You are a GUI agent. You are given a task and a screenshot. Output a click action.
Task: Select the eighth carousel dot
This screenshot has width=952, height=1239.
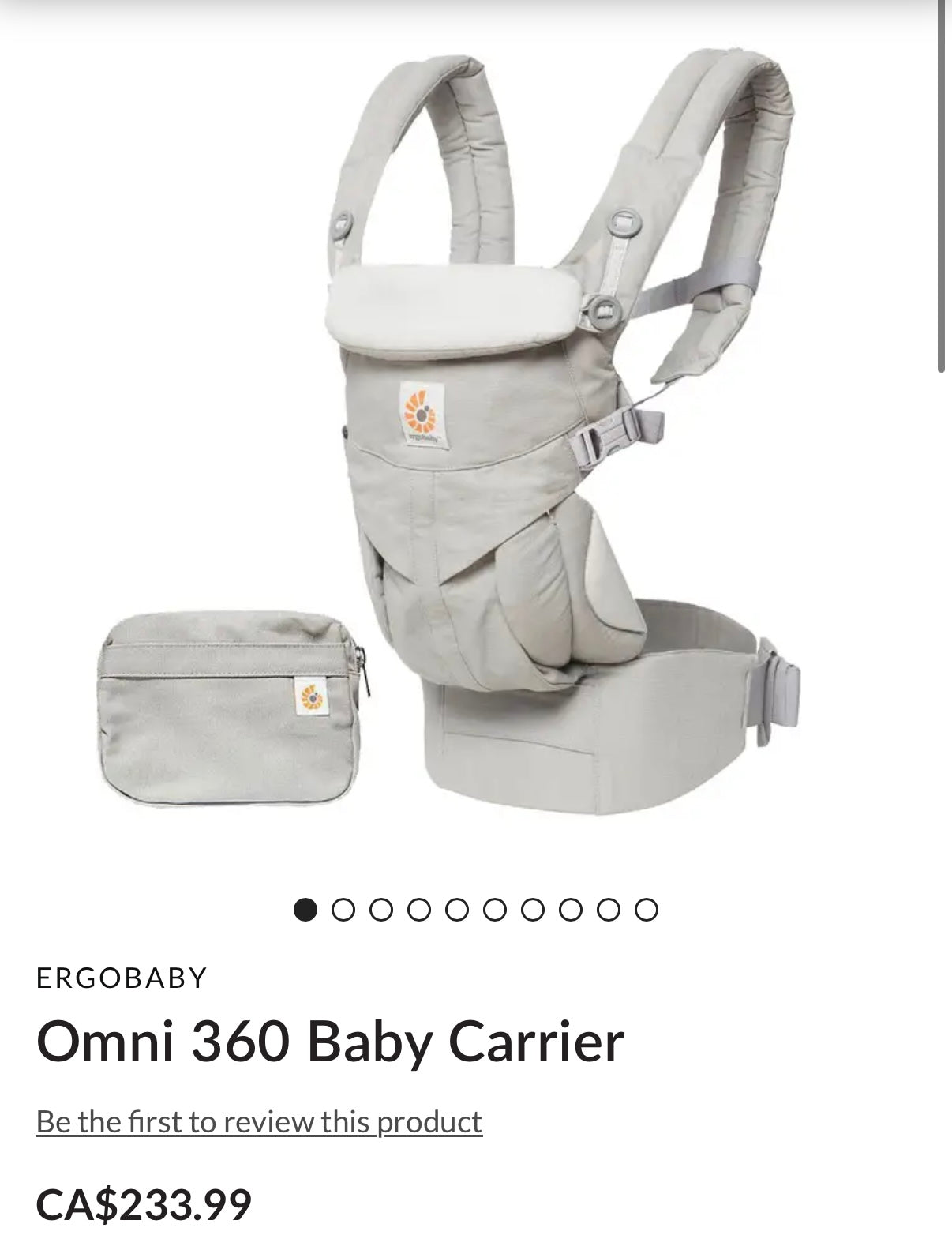[x=572, y=910]
